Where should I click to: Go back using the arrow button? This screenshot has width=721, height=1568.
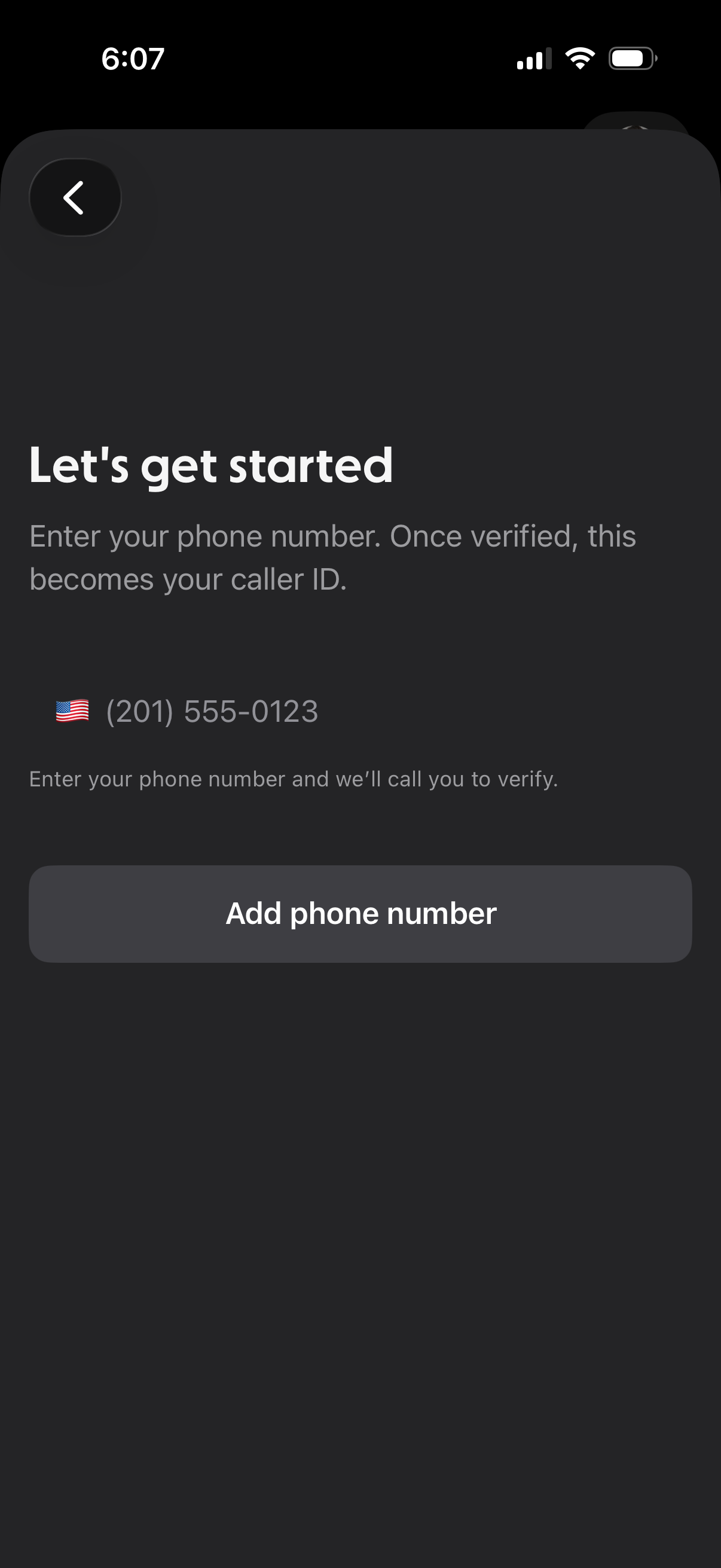[x=75, y=197]
